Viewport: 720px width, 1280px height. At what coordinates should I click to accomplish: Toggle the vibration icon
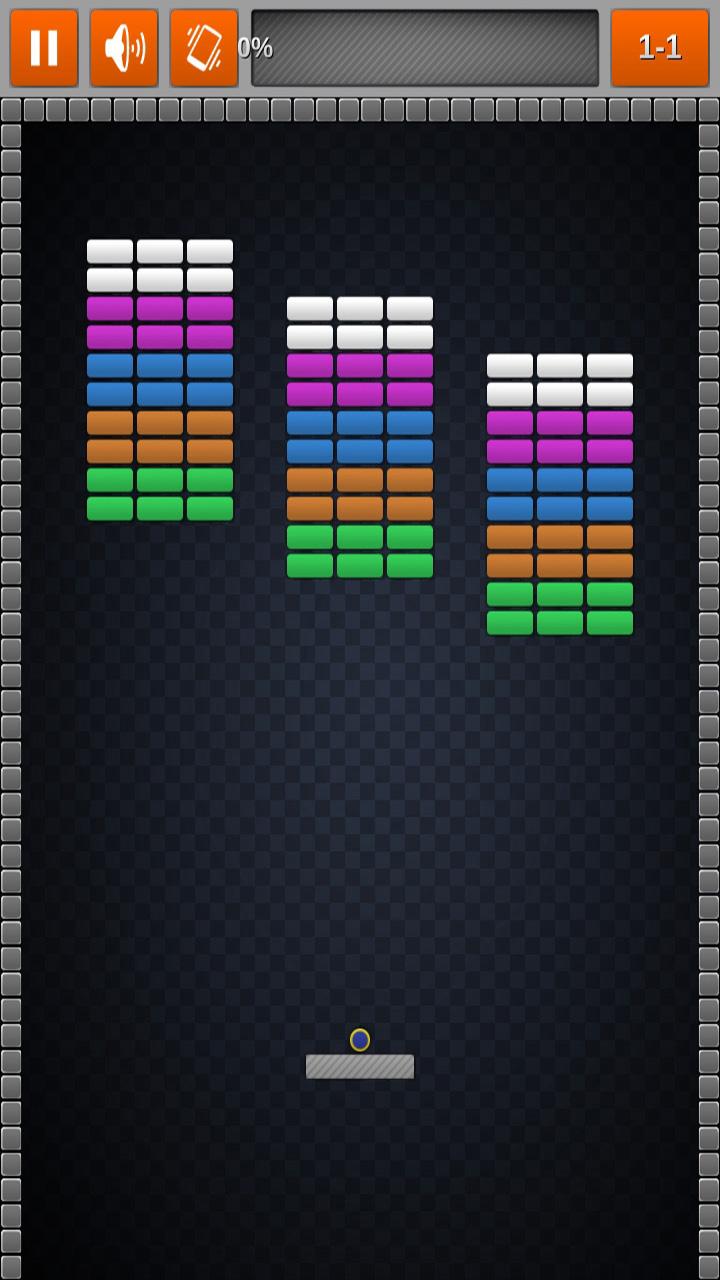coord(204,48)
